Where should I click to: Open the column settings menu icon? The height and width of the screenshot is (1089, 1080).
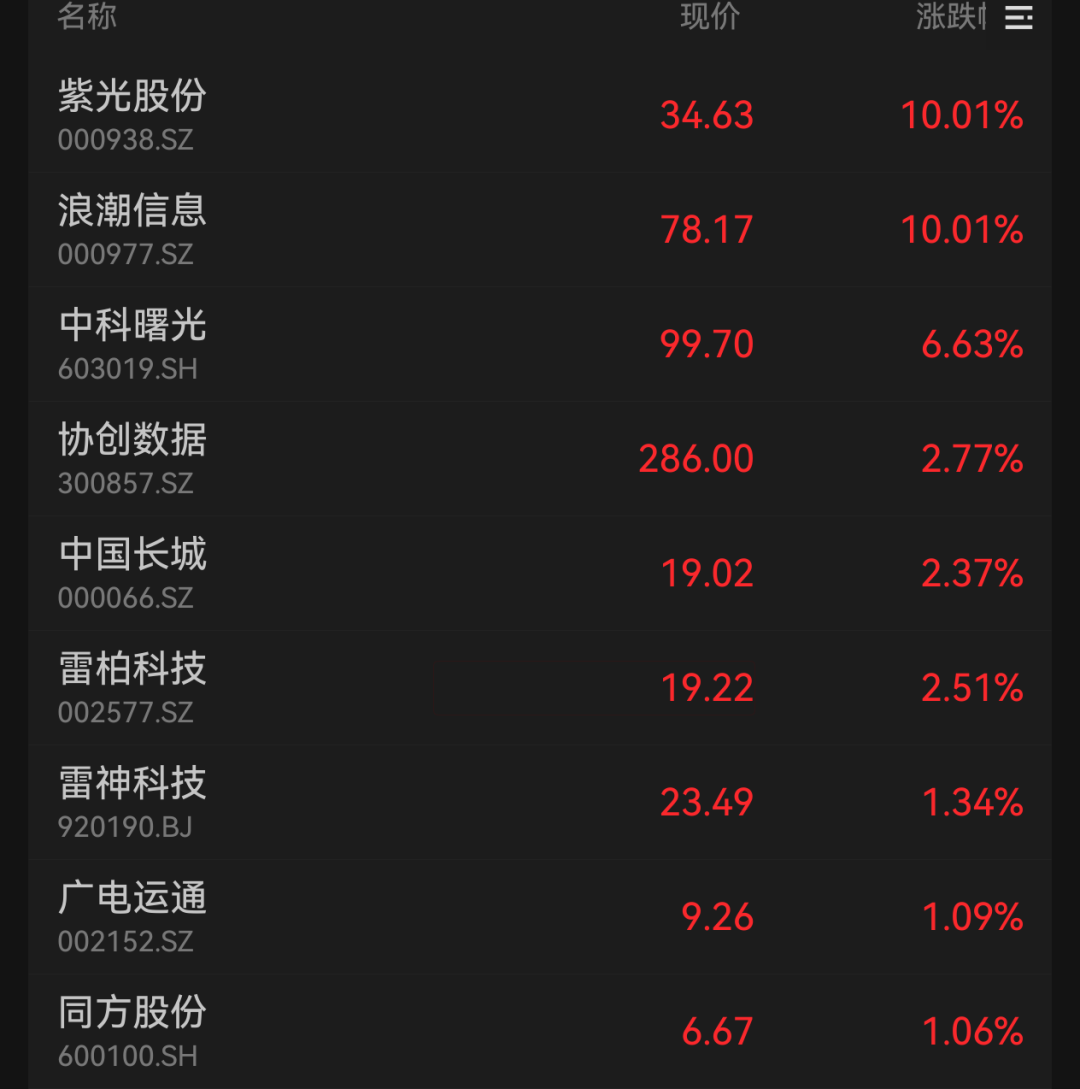coord(1018,17)
